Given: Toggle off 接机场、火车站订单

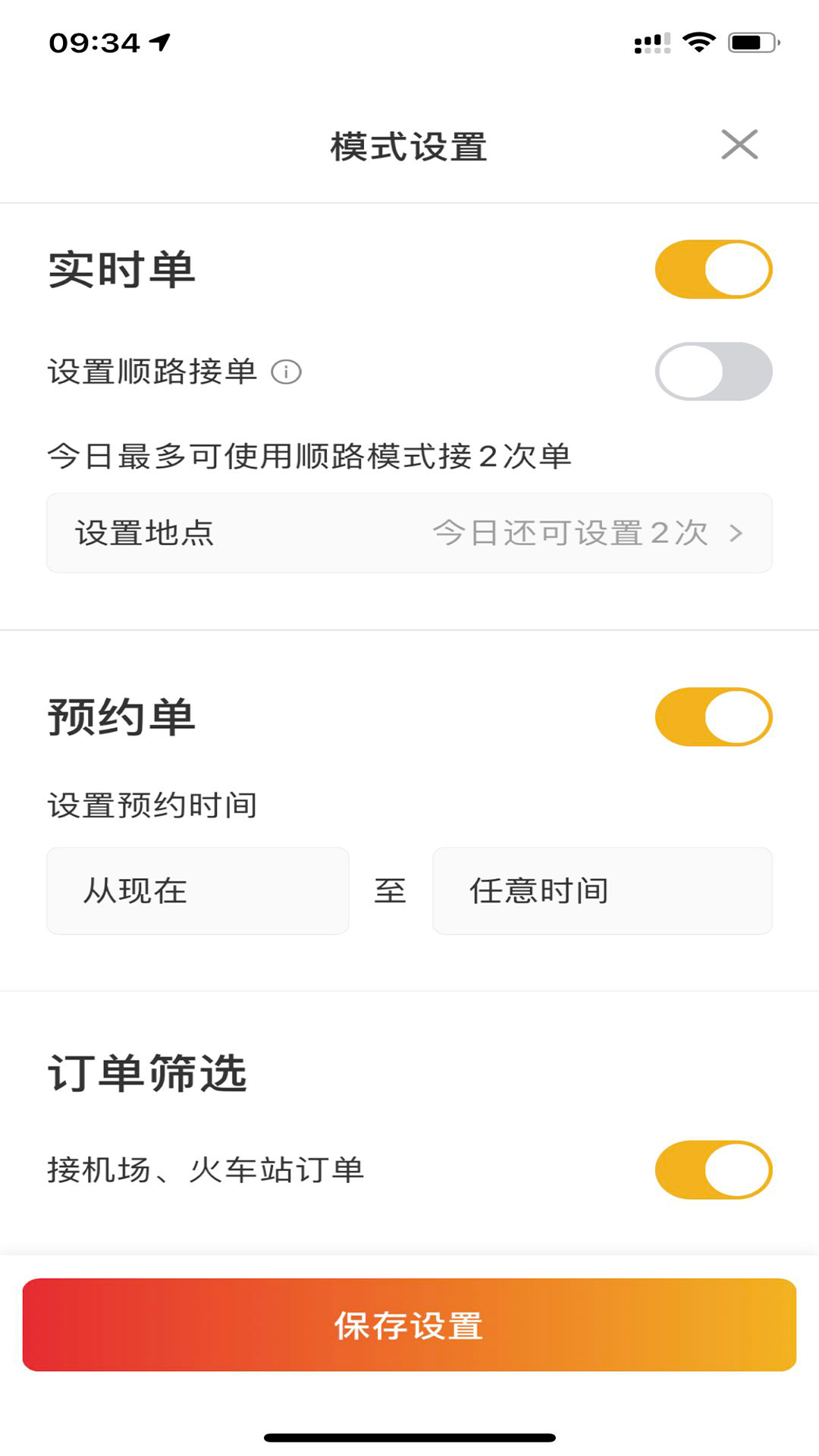Looking at the screenshot, I should [x=714, y=1170].
